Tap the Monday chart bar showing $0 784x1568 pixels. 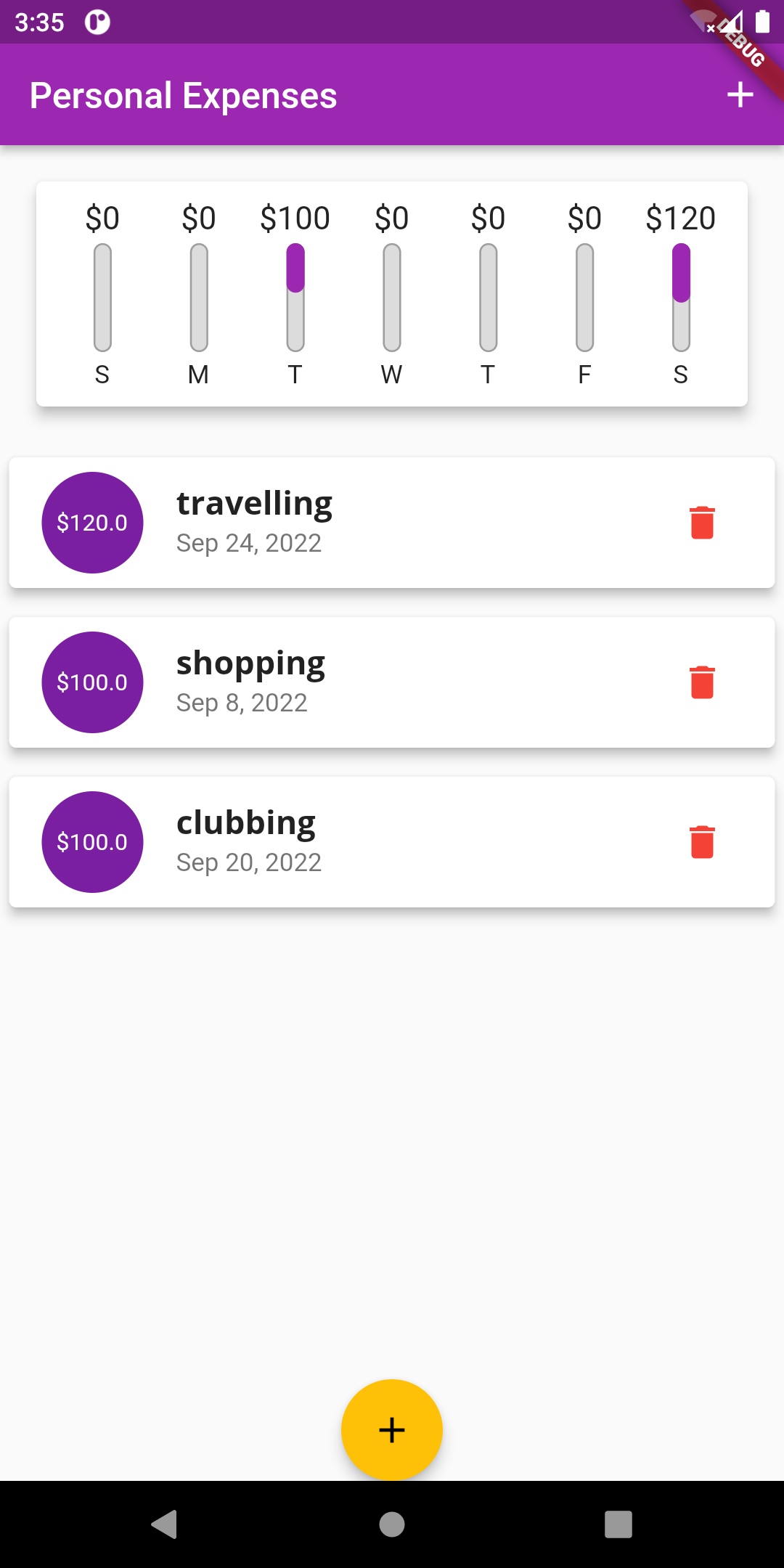coord(198,298)
